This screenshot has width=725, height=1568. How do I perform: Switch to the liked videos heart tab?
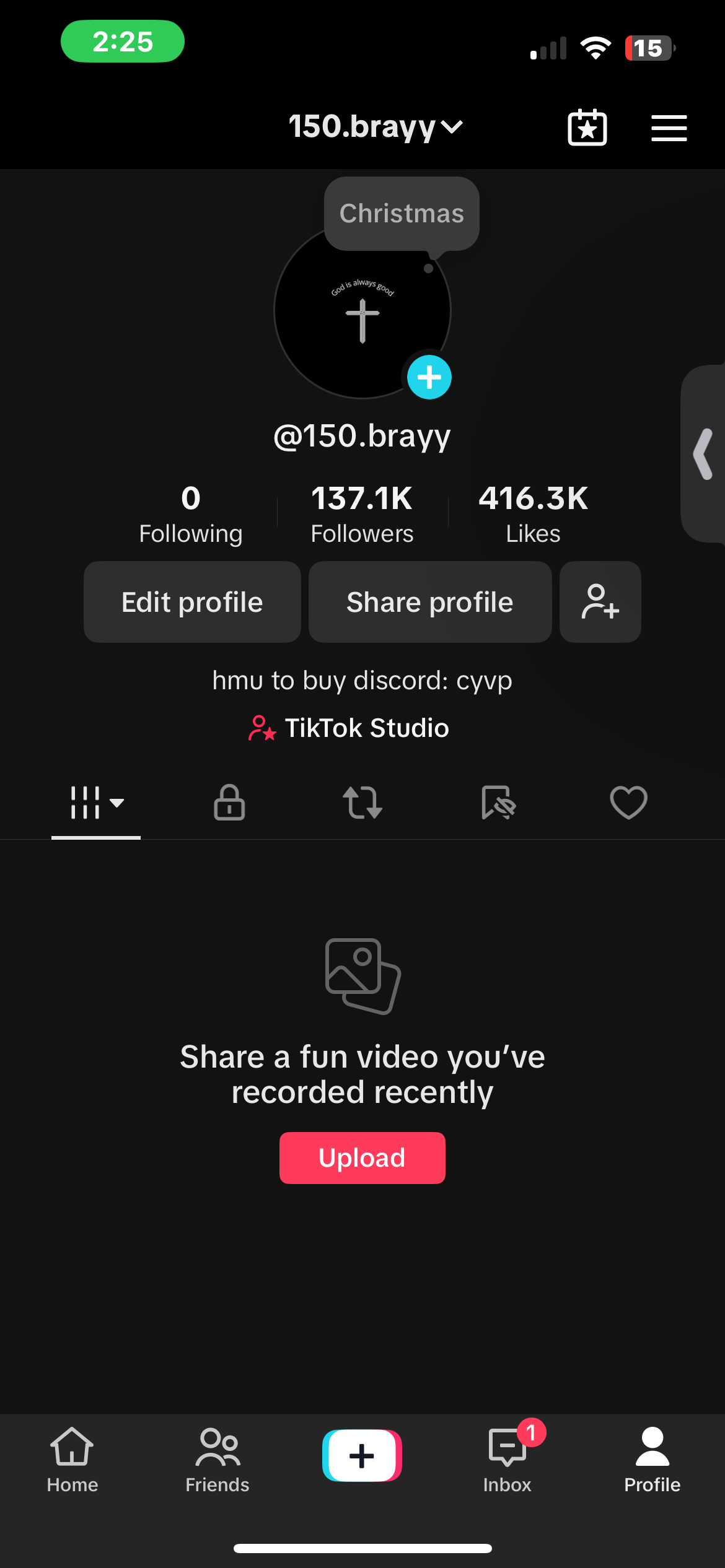(x=628, y=803)
